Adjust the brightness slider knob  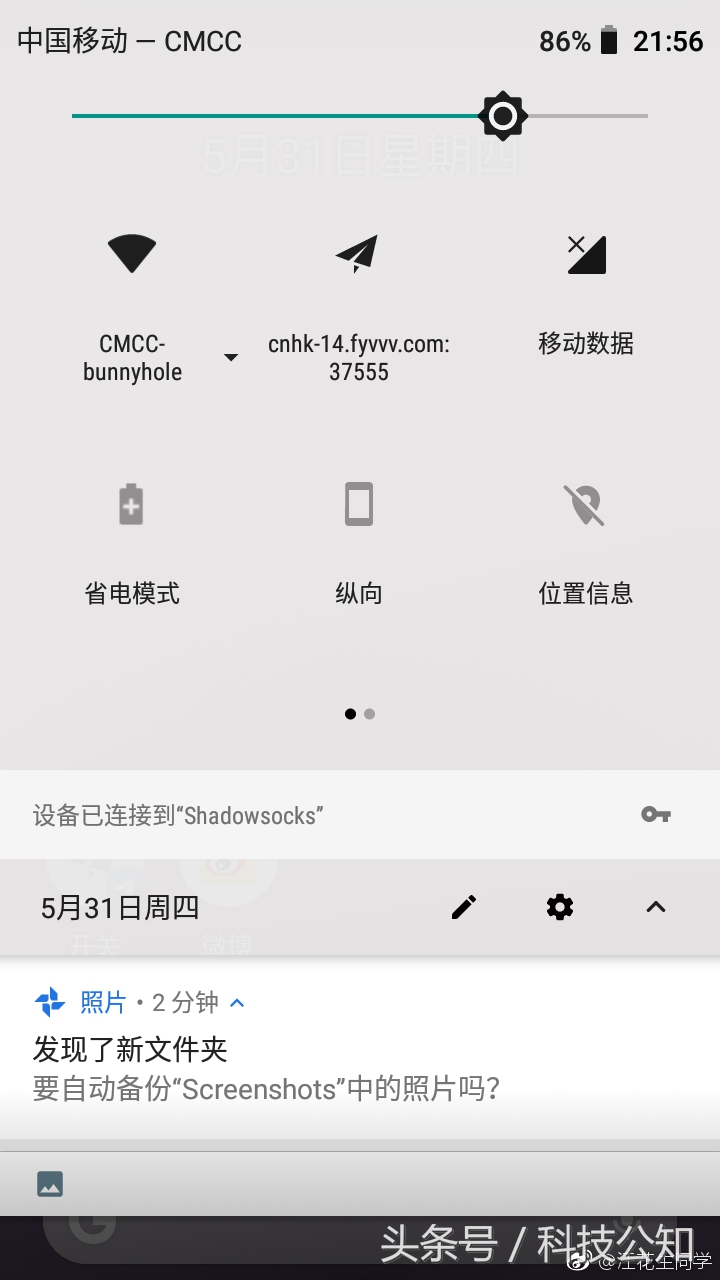click(x=504, y=115)
